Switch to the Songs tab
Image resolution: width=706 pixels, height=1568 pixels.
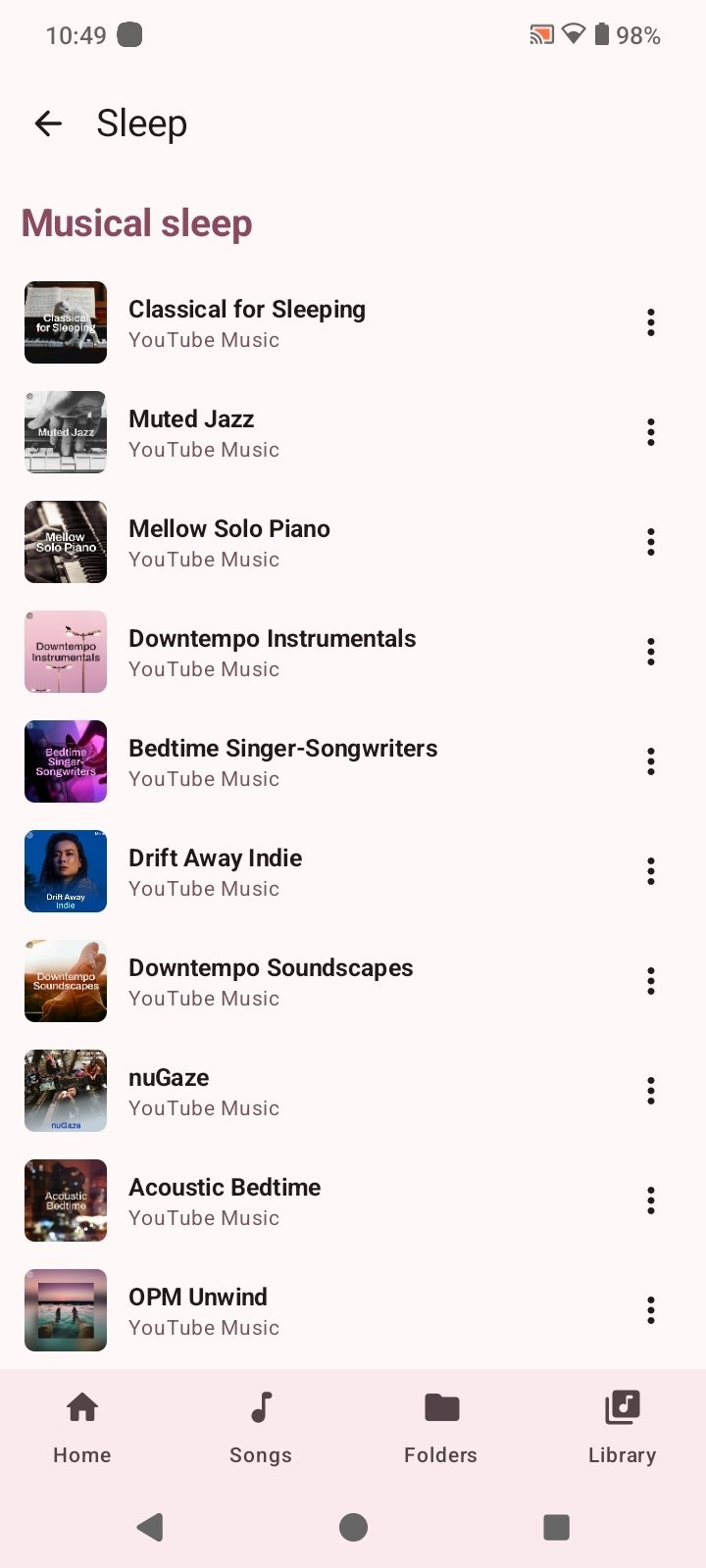click(261, 1427)
